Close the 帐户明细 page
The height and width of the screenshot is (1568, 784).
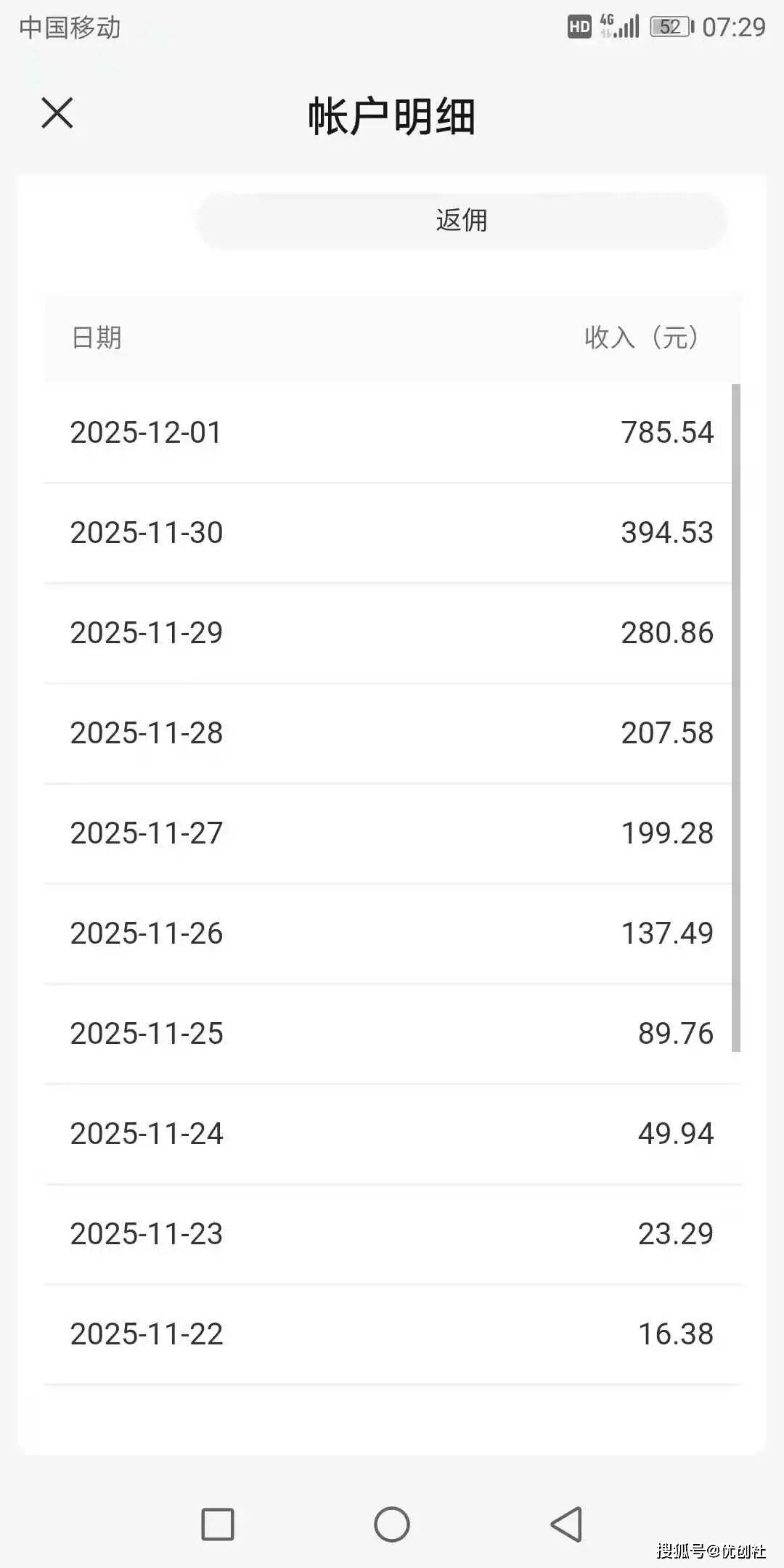pos(57,113)
